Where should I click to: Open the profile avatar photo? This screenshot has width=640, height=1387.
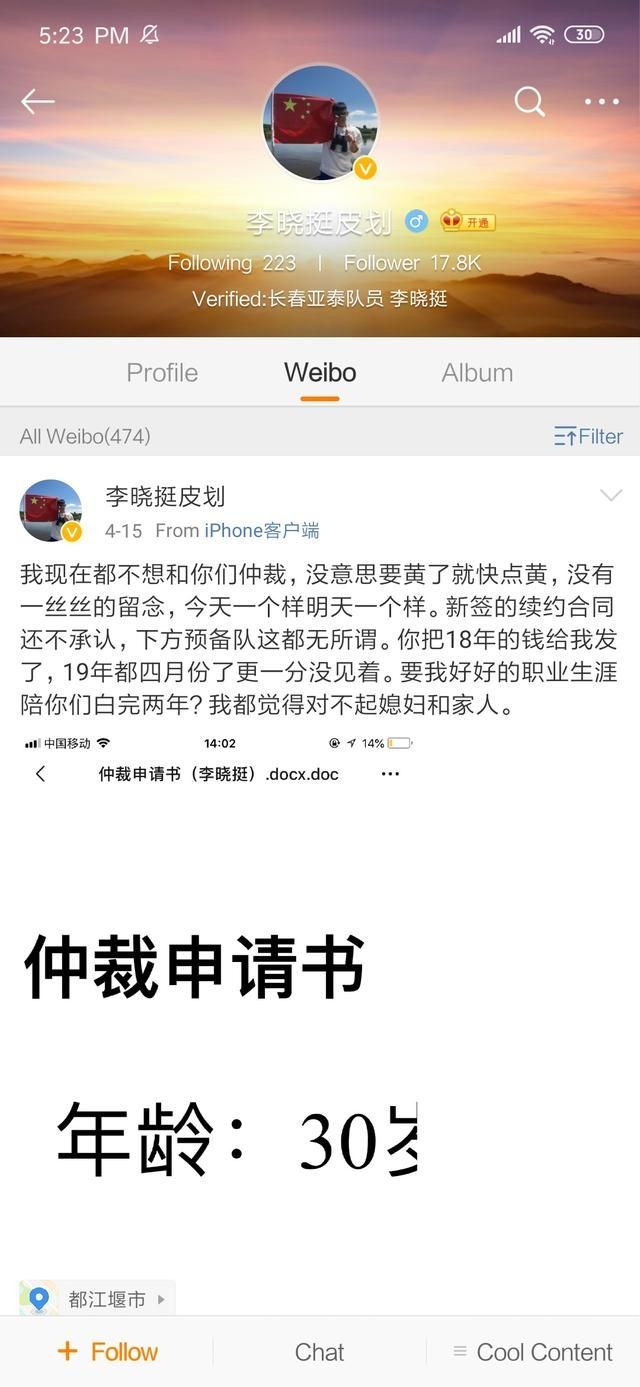click(320, 123)
